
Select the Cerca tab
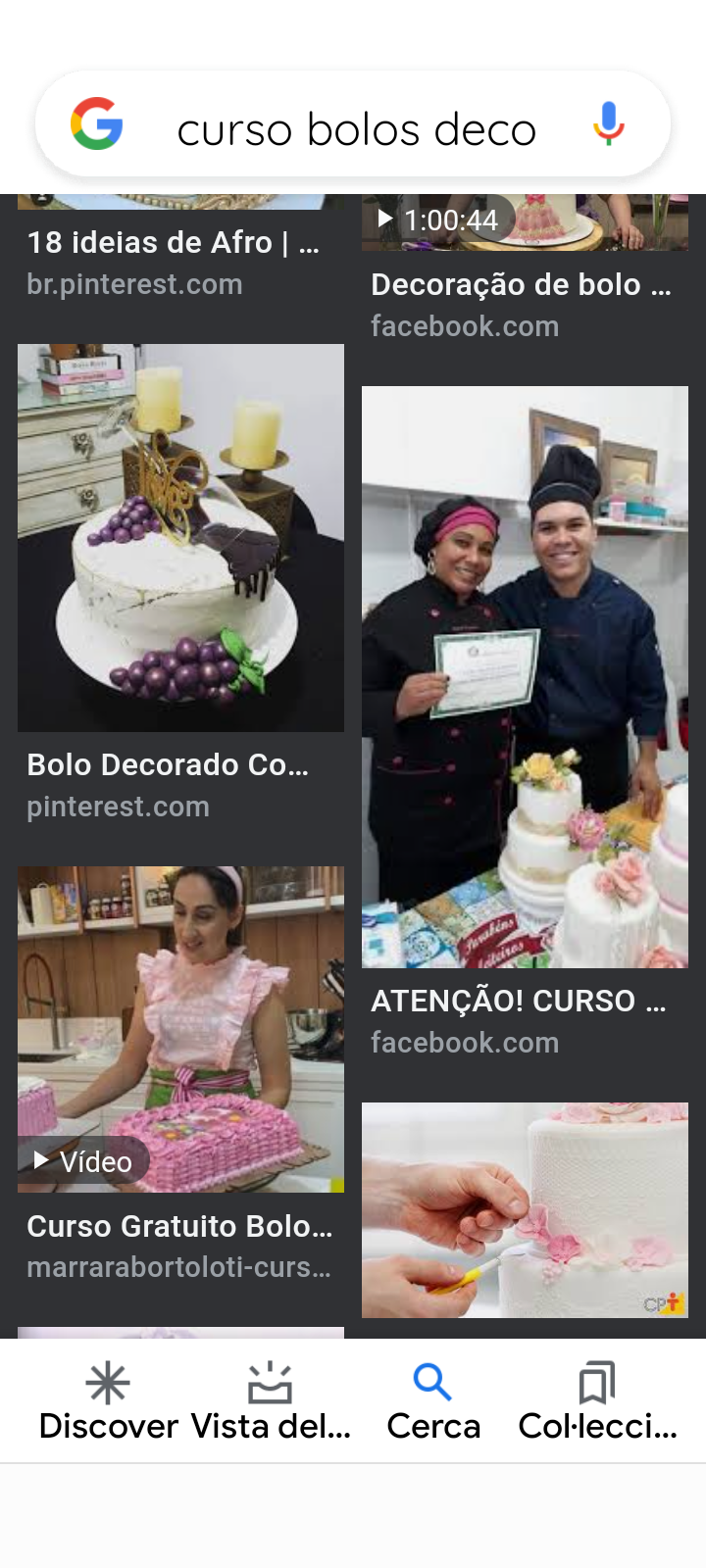[433, 1401]
